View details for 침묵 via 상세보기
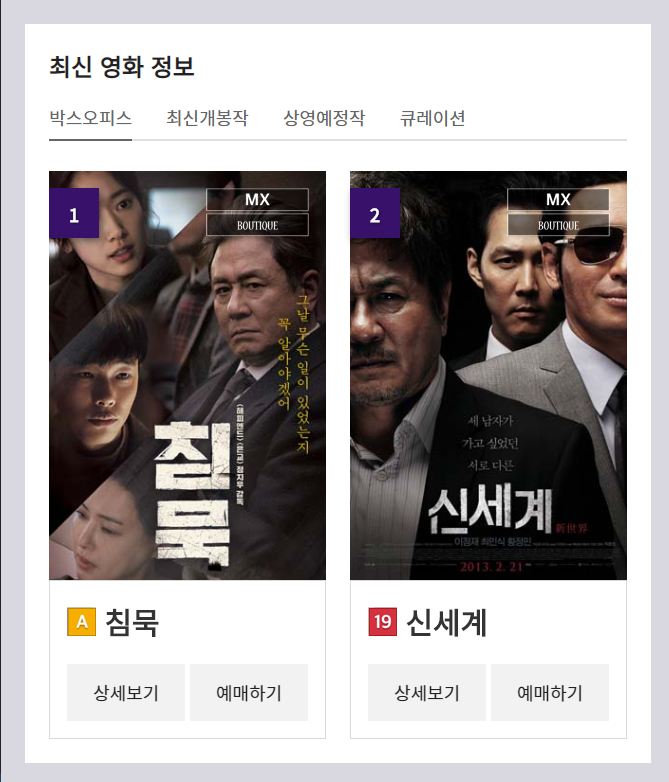The width and height of the screenshot is (669, 782). [x=126, y=692]
